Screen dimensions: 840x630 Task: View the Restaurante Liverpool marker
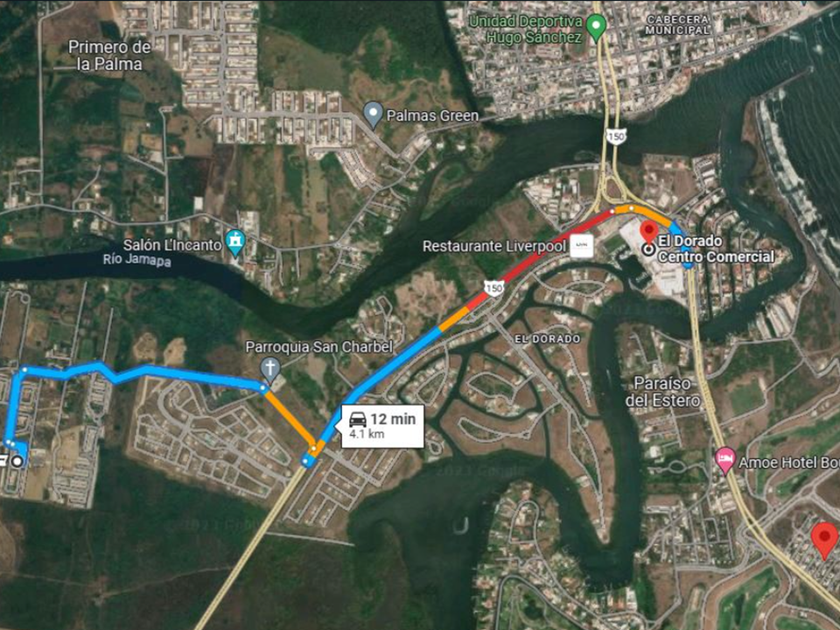(x=581, y=246)
